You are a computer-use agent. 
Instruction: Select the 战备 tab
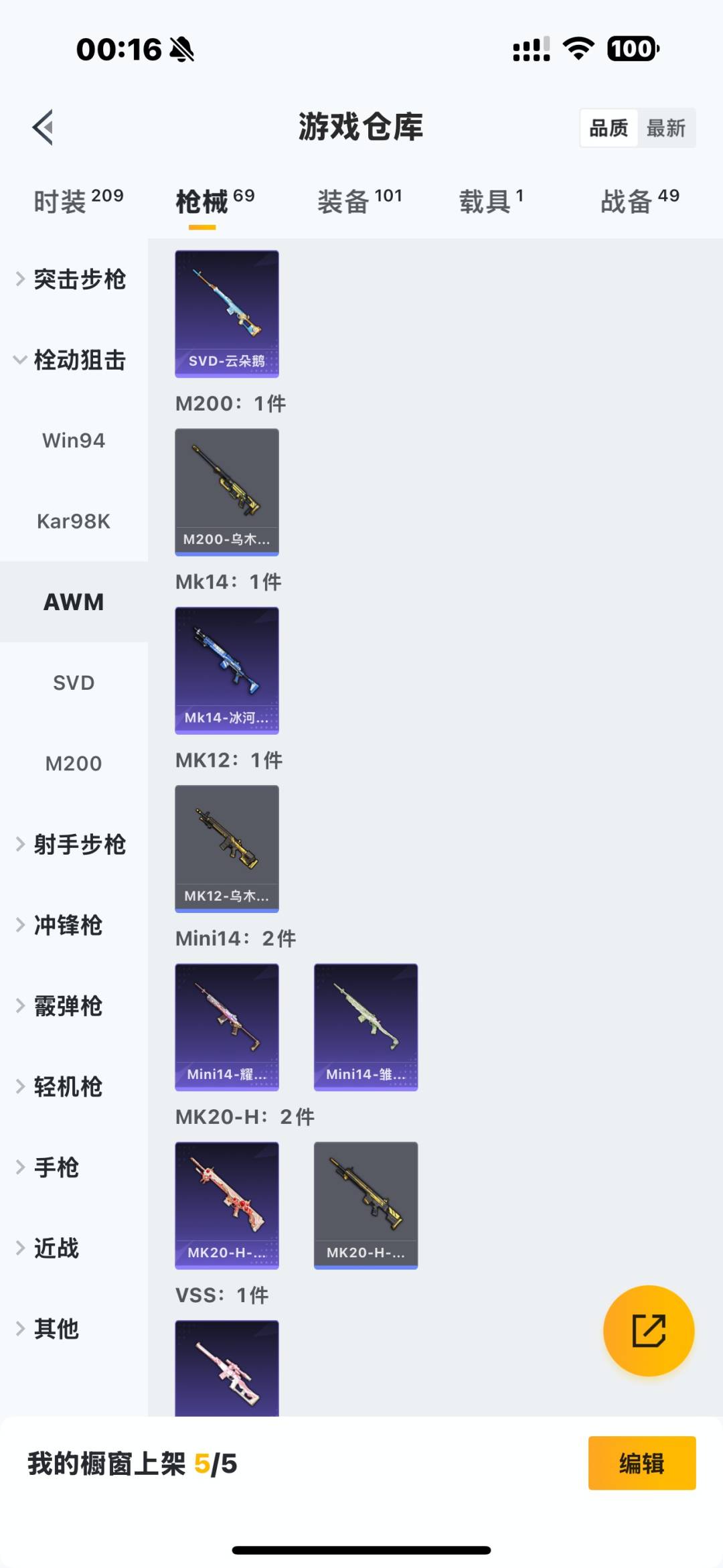639,201
